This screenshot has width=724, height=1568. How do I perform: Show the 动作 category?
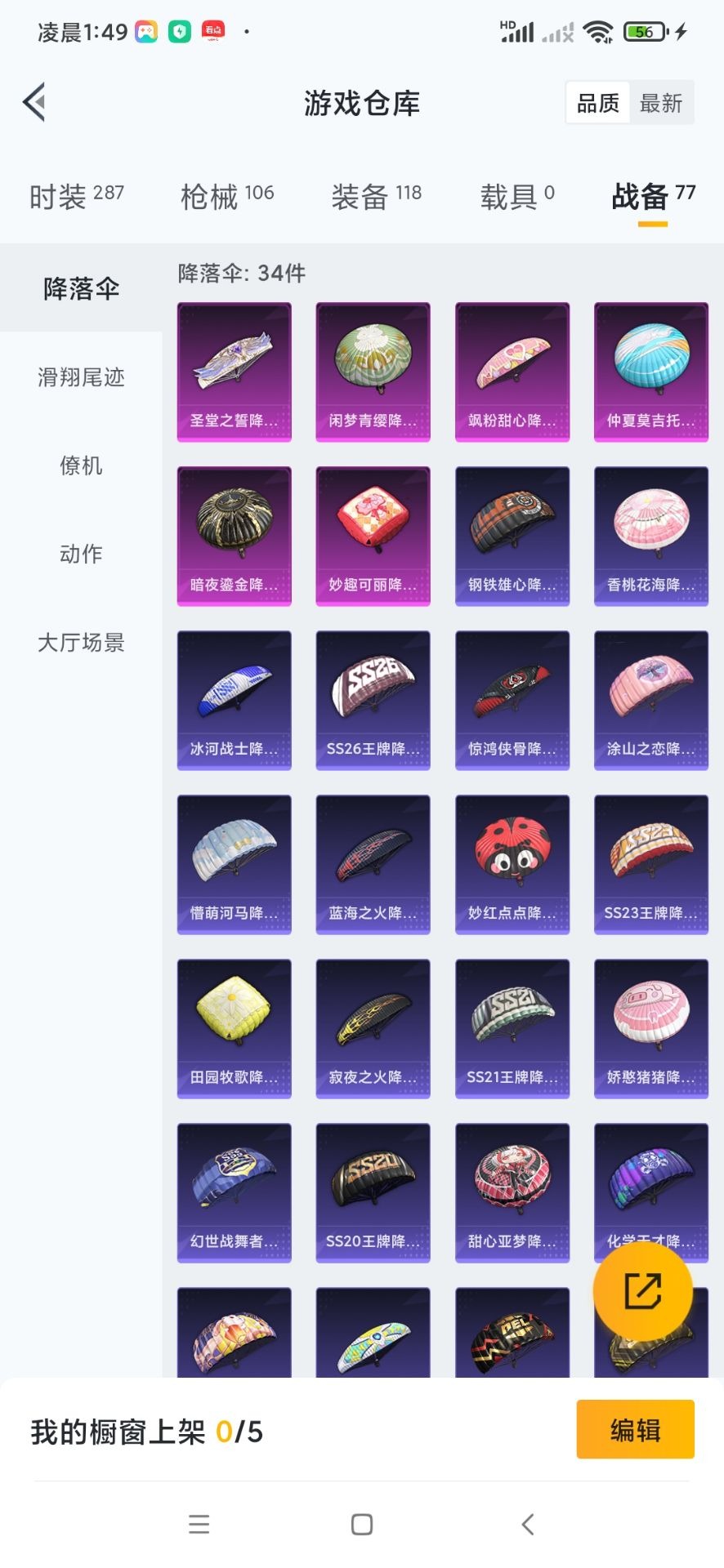[x=81, y=554]
